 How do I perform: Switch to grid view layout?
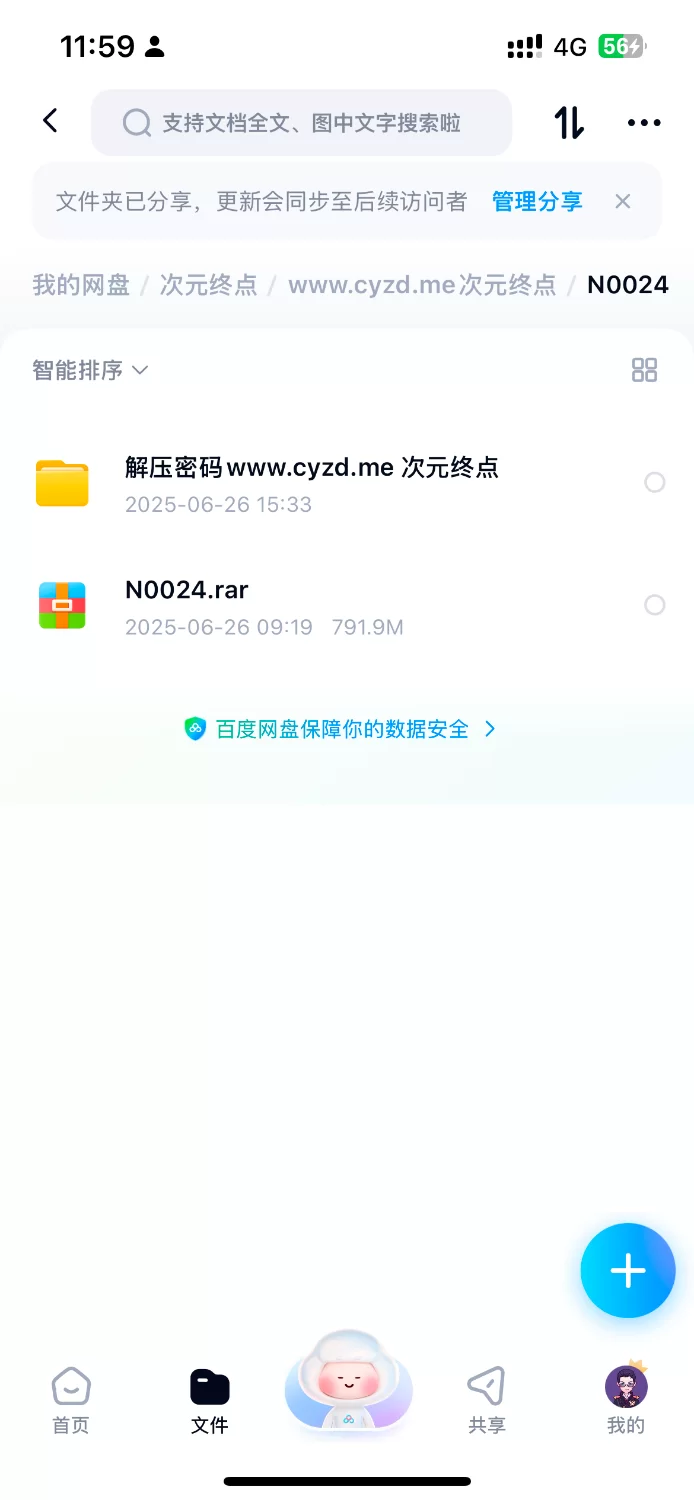point(644,370)
